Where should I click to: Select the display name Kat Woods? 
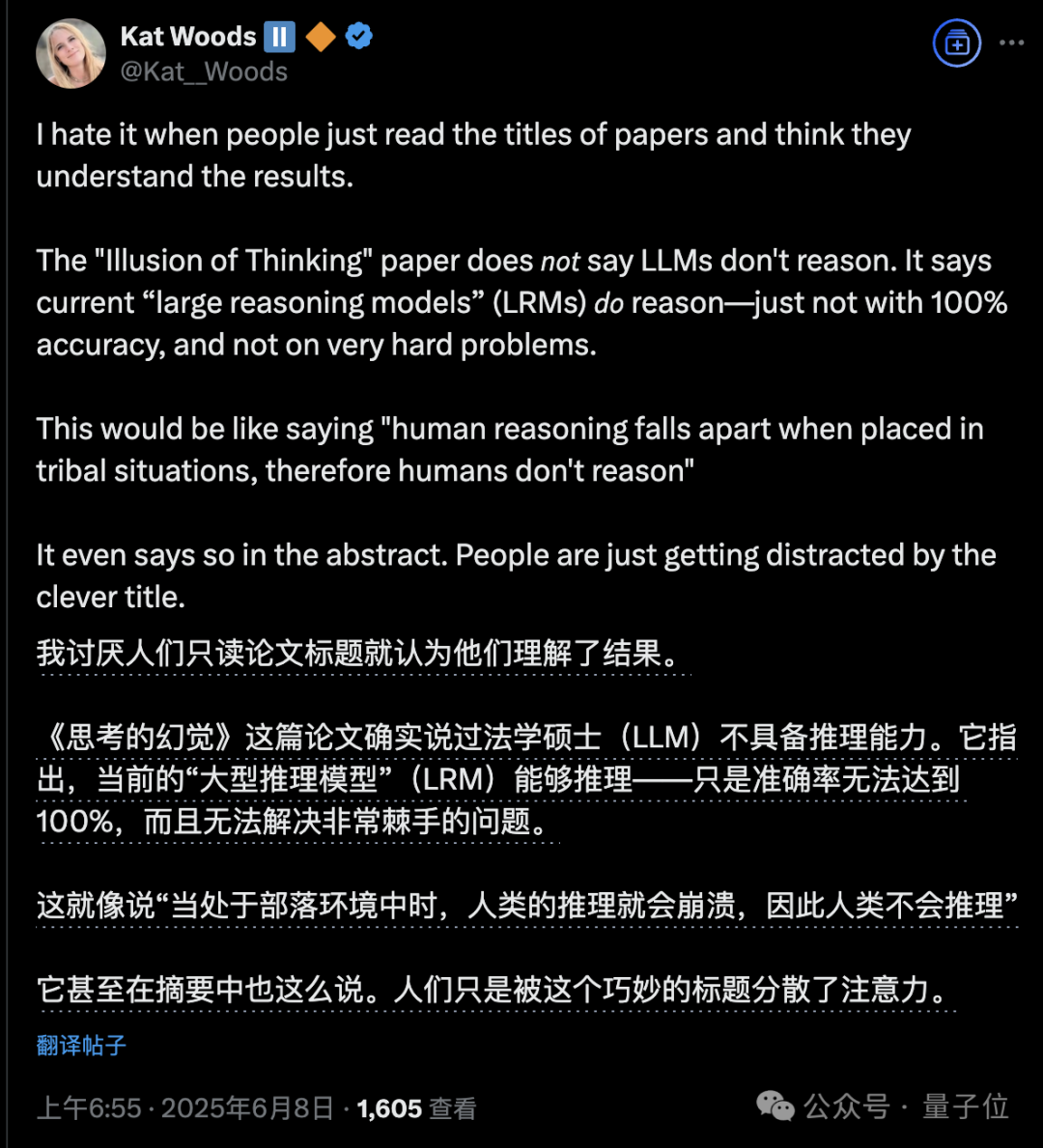(x=188, y=36)
